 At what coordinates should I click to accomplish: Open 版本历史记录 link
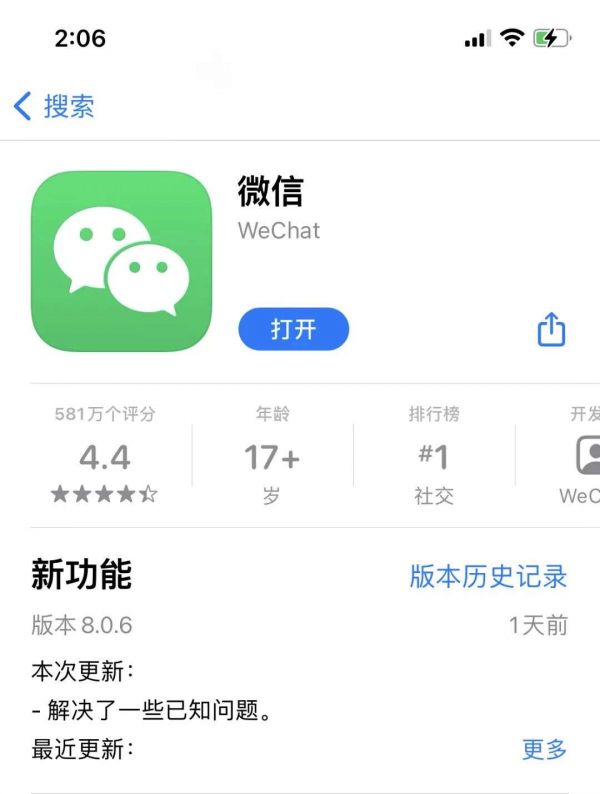pyautogui.click(x=488, y=576)
